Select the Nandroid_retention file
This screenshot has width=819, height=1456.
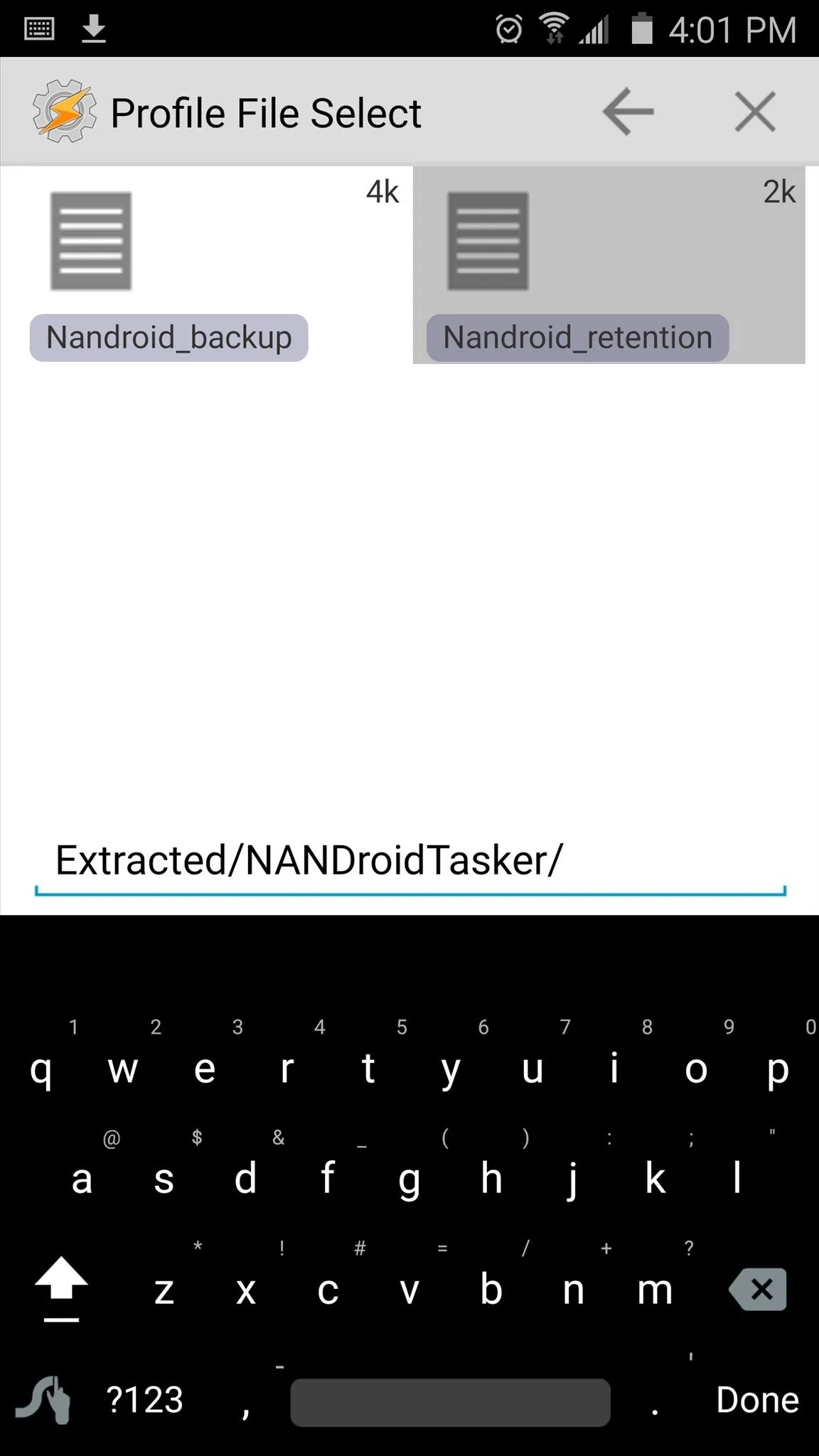tap(609, 265)
